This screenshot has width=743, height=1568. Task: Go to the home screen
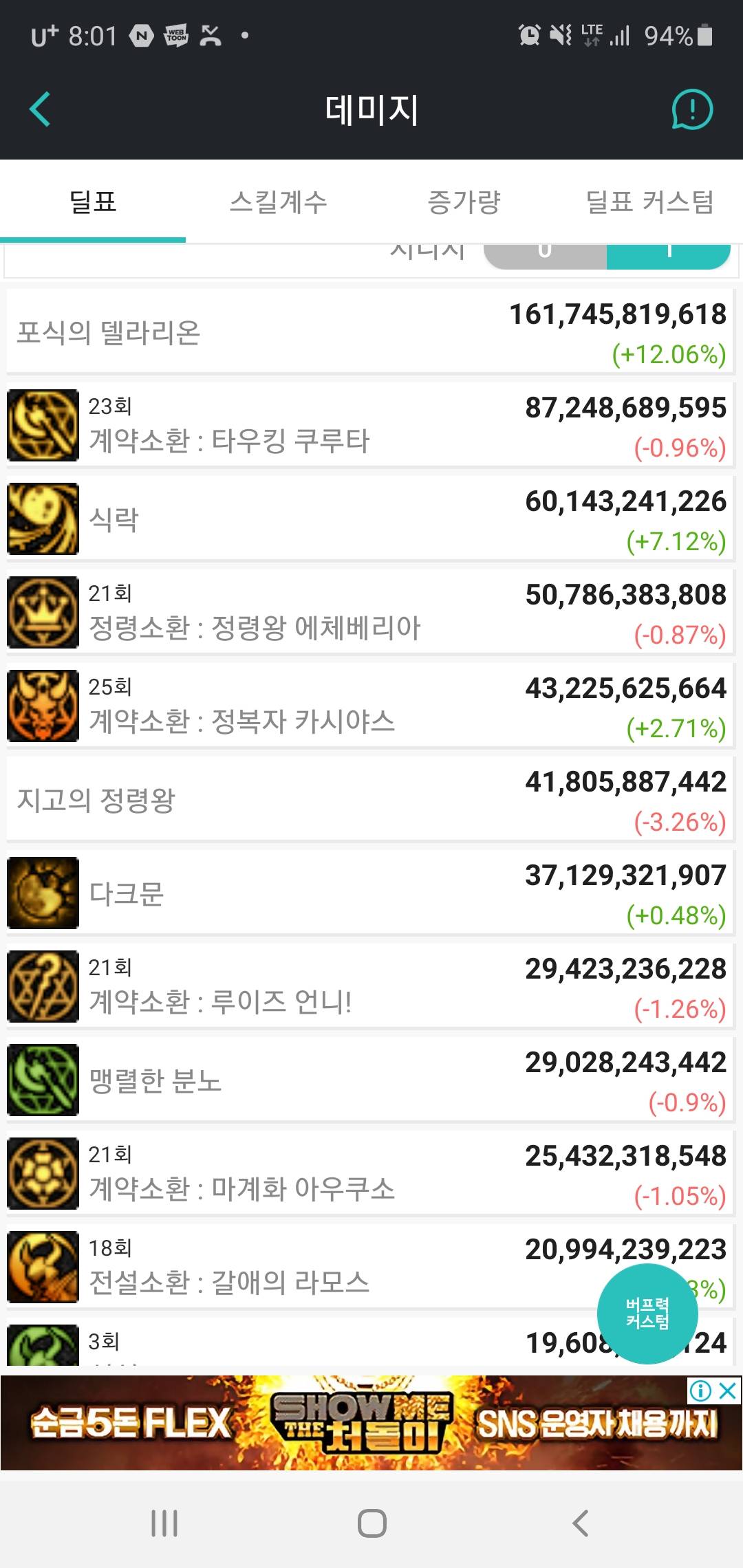(371, 1523)
